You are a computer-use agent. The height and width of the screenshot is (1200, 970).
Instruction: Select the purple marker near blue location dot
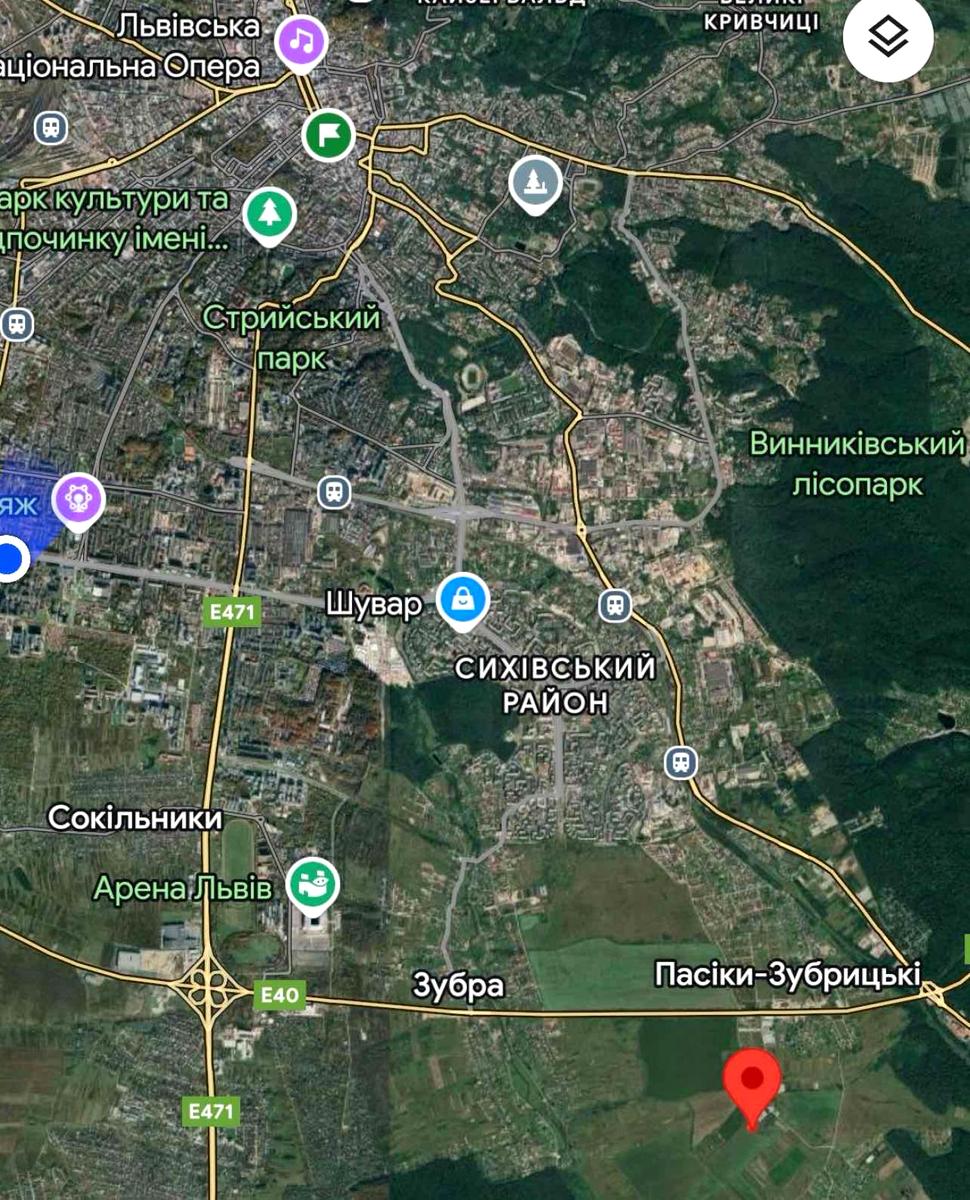(x=79, y=497)
